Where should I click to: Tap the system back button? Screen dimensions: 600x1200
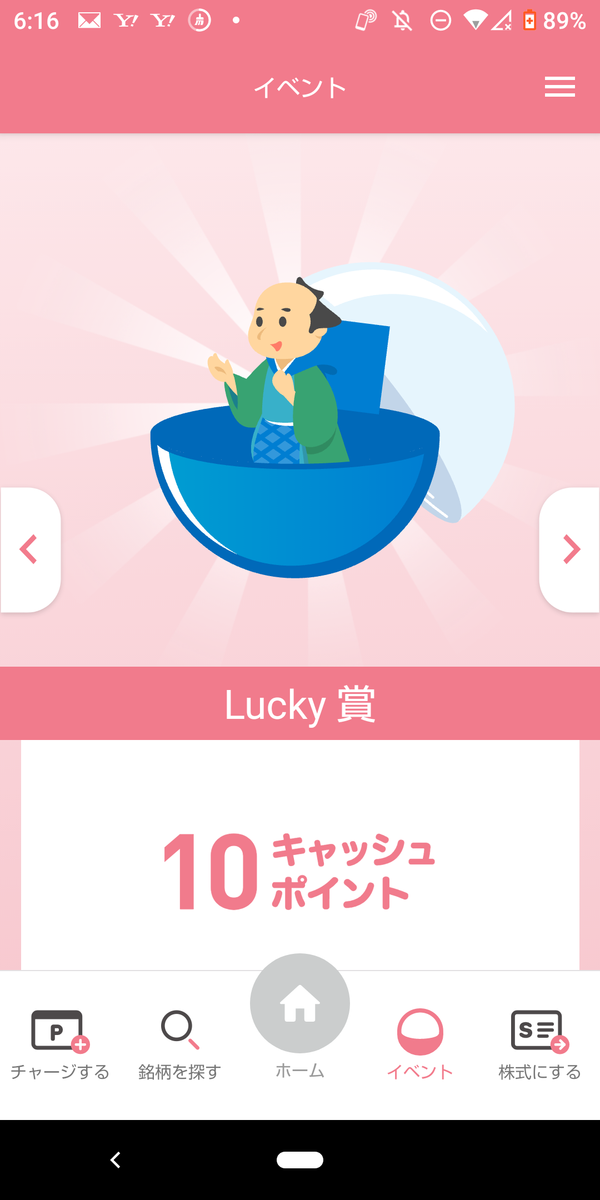(x=115, y=1160)
